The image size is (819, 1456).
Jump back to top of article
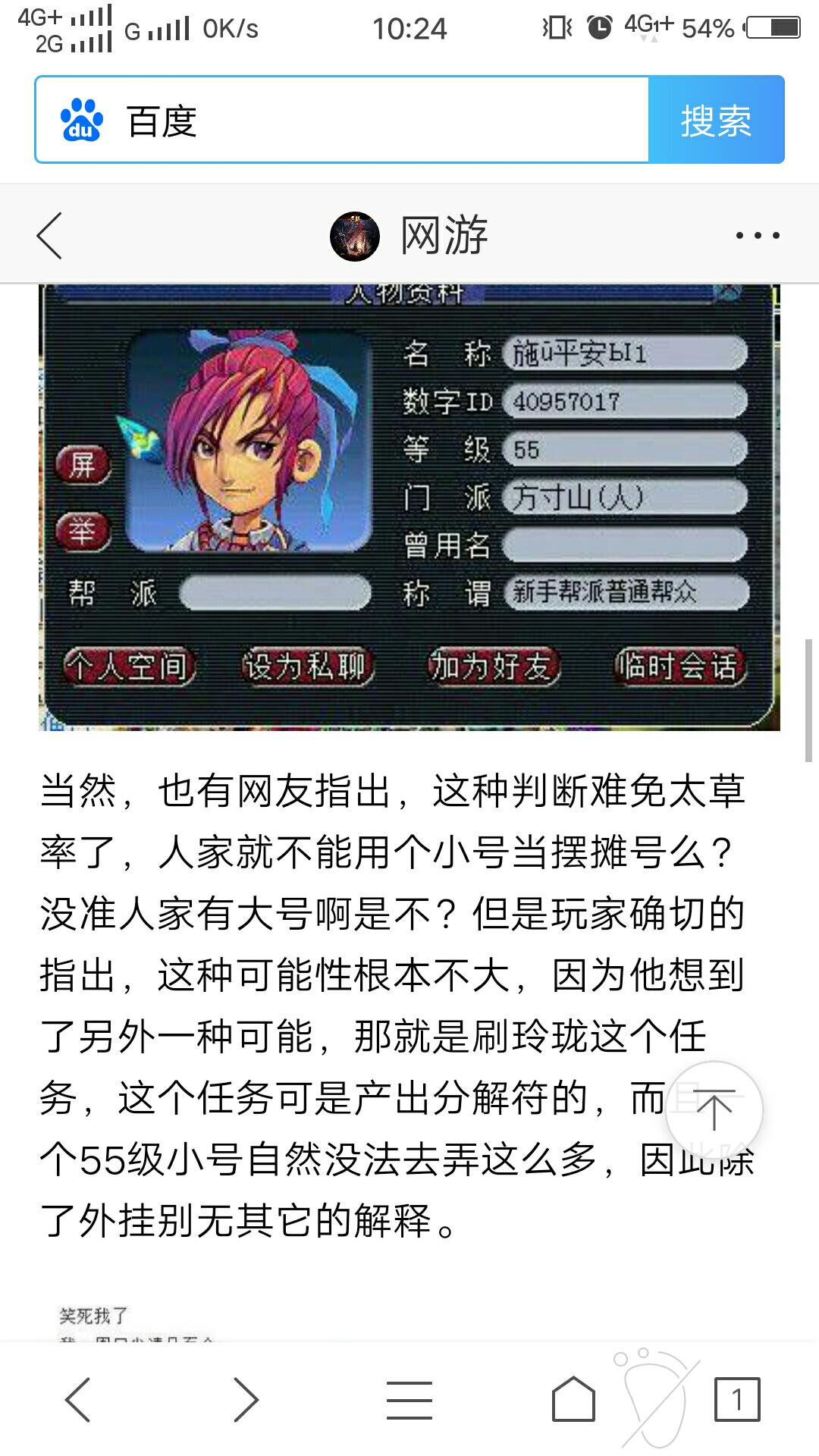click(x=714, y=1110)
